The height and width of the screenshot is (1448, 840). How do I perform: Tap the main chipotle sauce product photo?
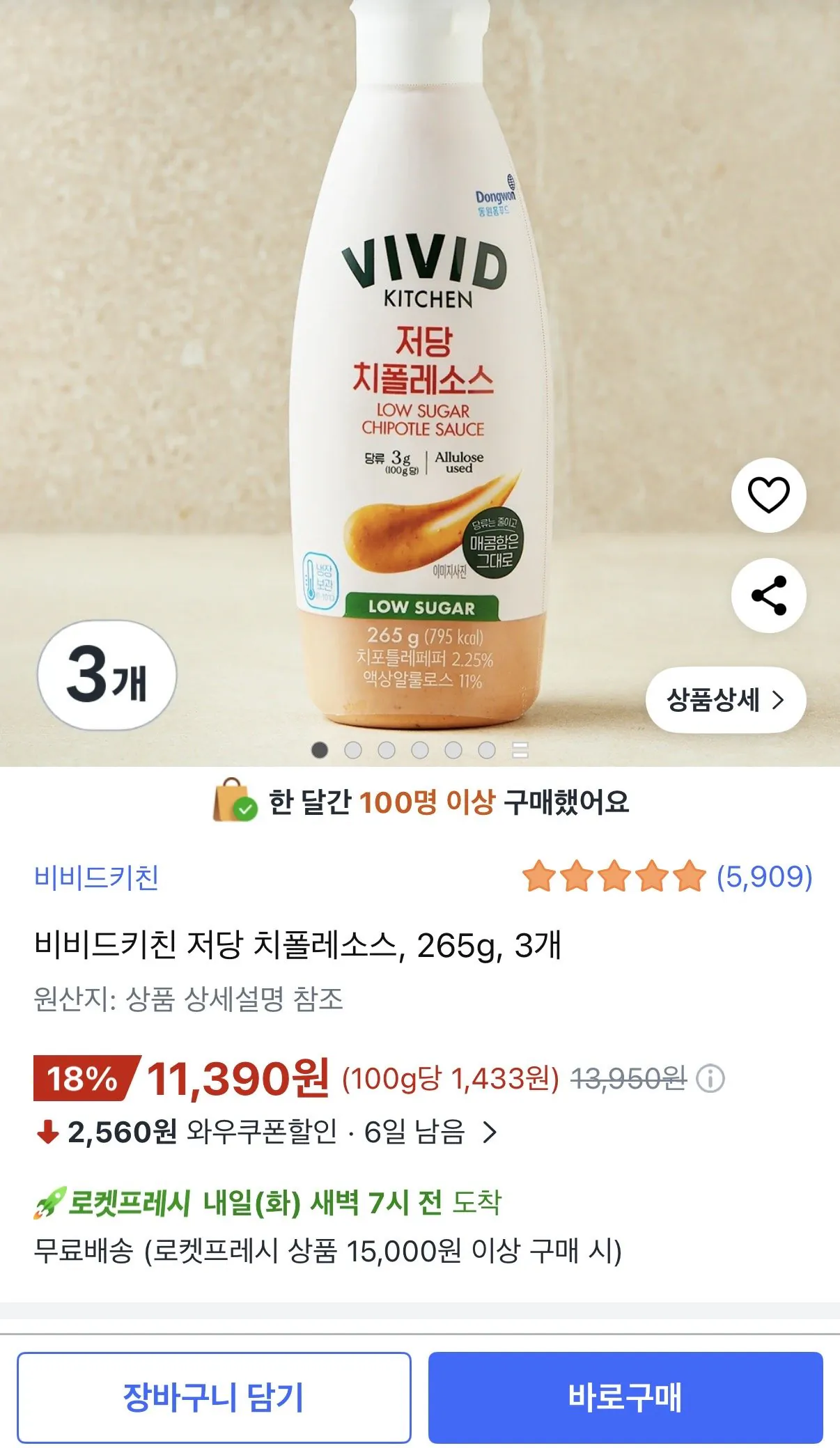(420, 383)
